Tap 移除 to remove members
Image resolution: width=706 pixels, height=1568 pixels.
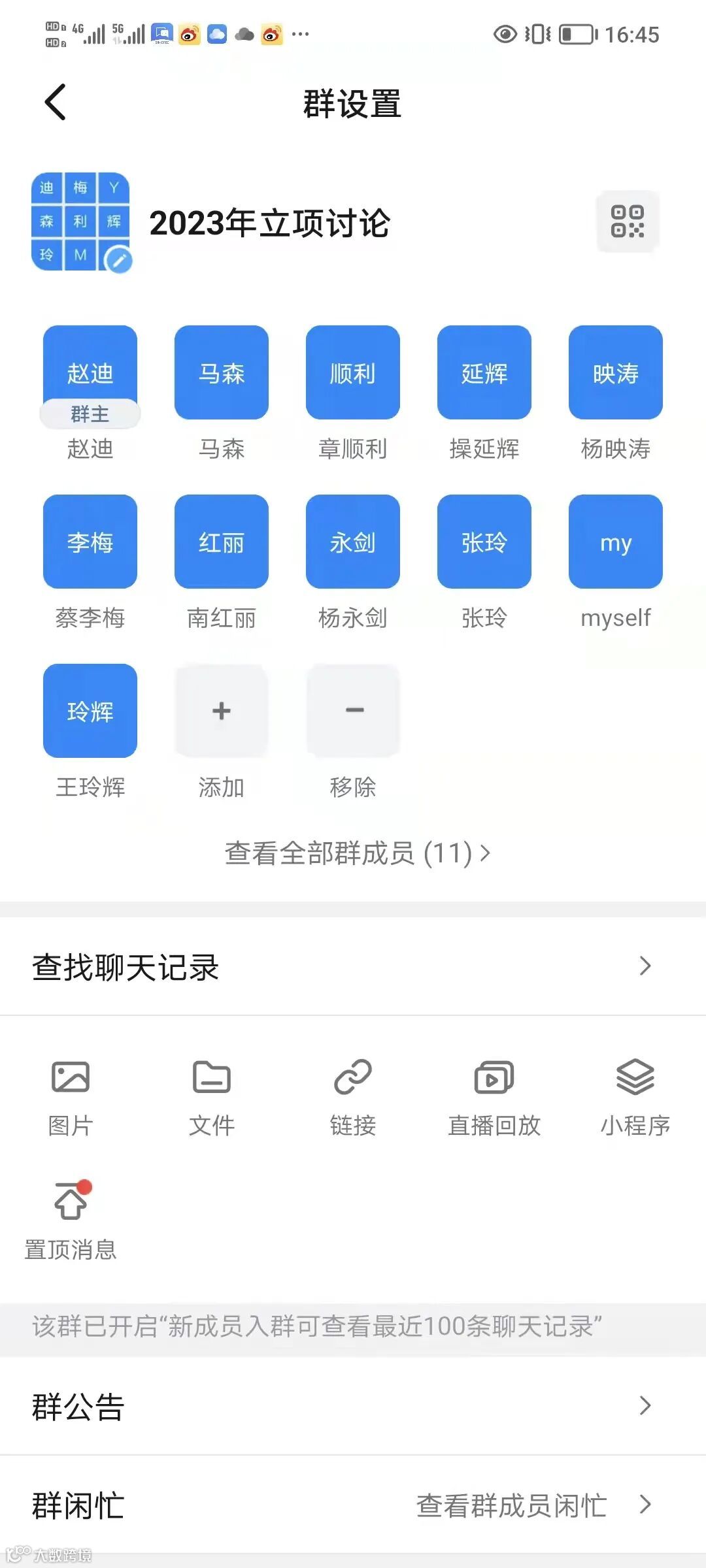353,711
